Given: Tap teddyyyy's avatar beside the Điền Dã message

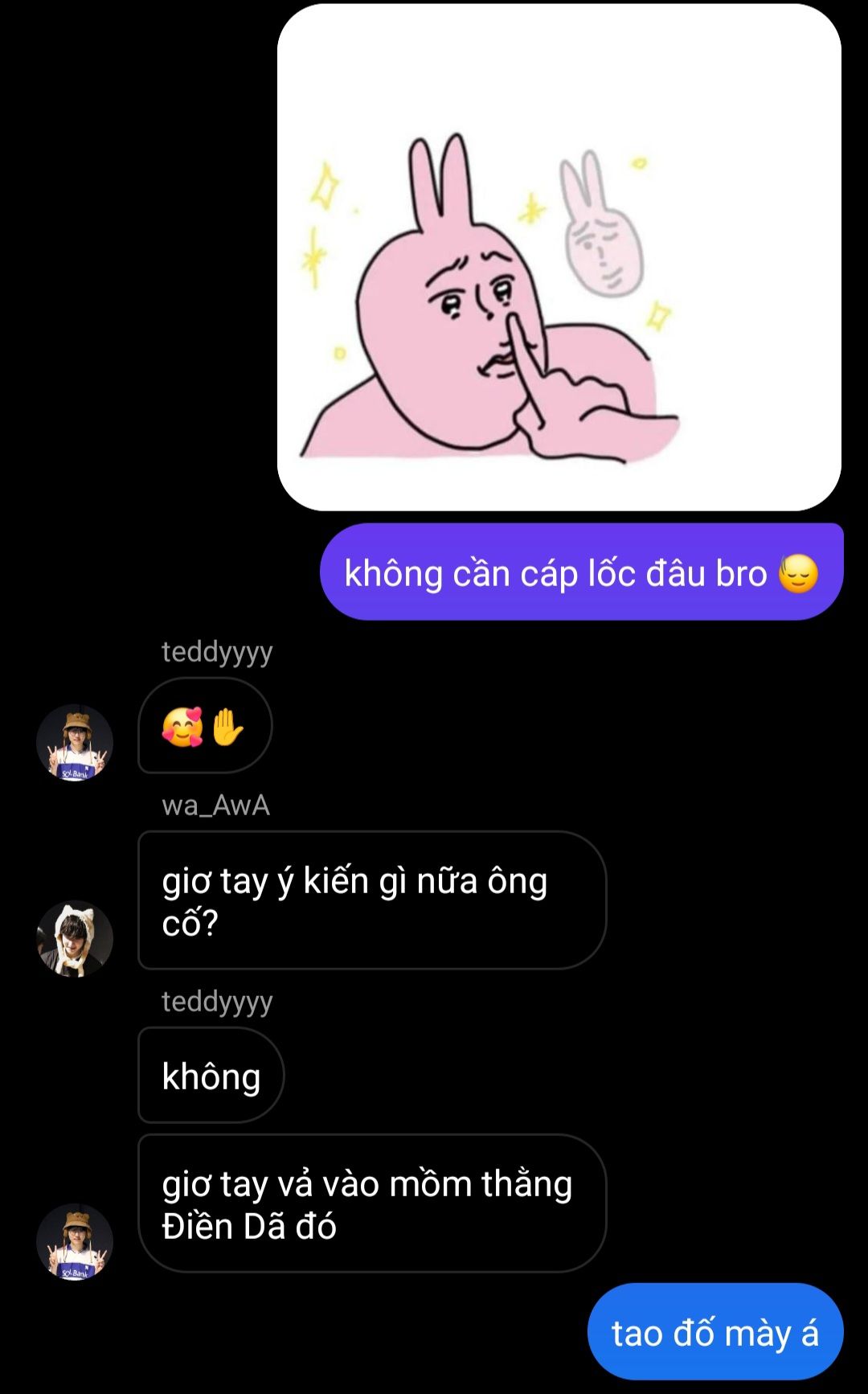Looking at the screenshot, I should pos(75,1241).
